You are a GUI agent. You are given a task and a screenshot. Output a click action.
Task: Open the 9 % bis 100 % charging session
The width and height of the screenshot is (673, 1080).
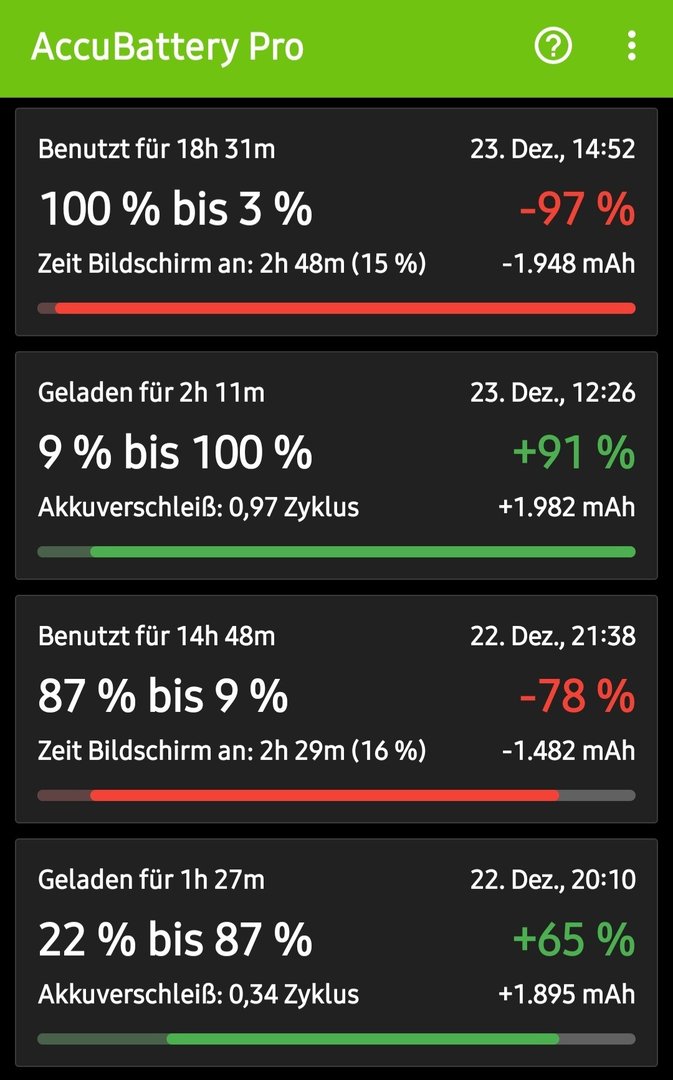click(336, 465)
